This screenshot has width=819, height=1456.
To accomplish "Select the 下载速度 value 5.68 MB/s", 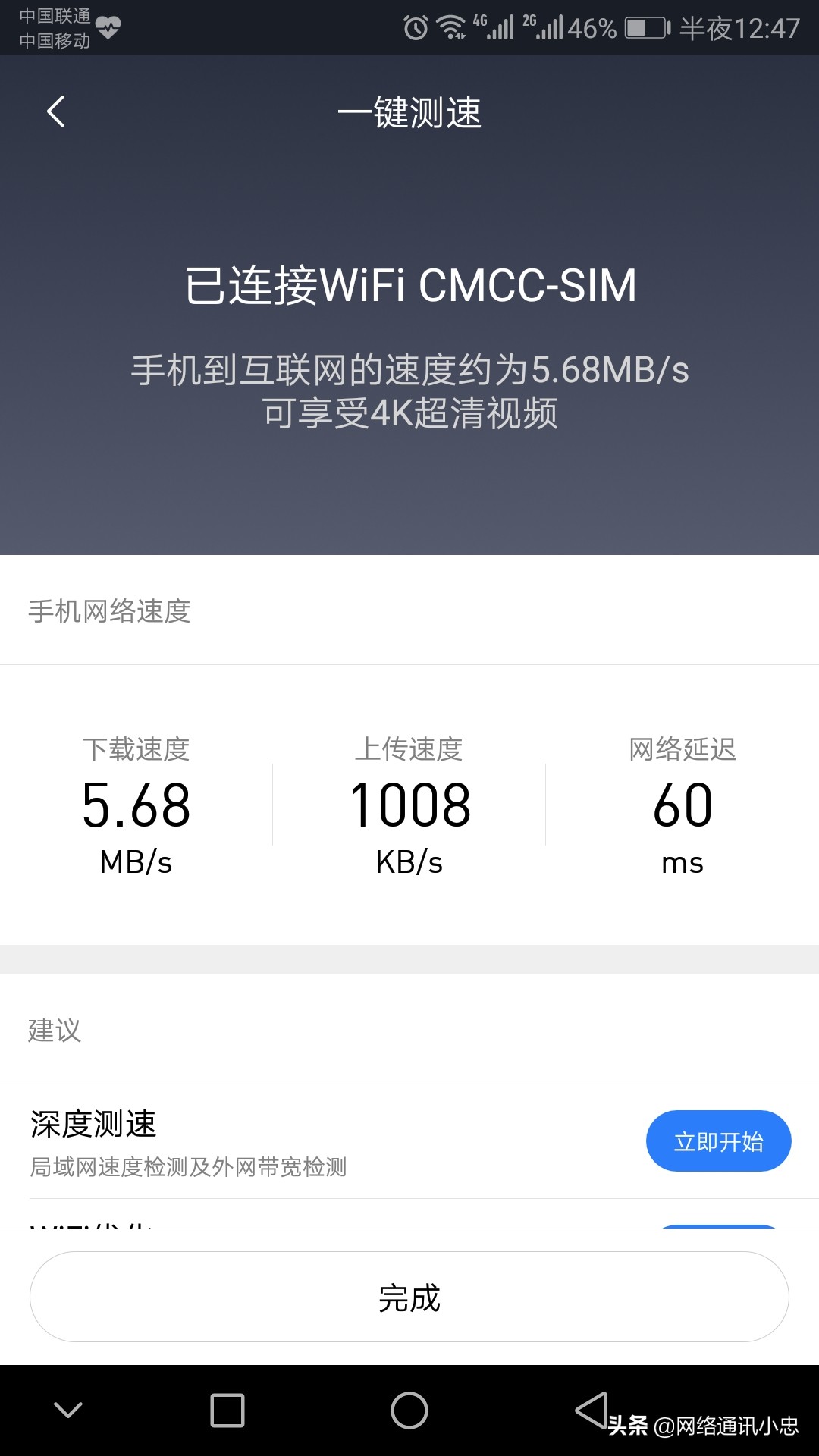I will pyautogui.click(x=138, y=806).
